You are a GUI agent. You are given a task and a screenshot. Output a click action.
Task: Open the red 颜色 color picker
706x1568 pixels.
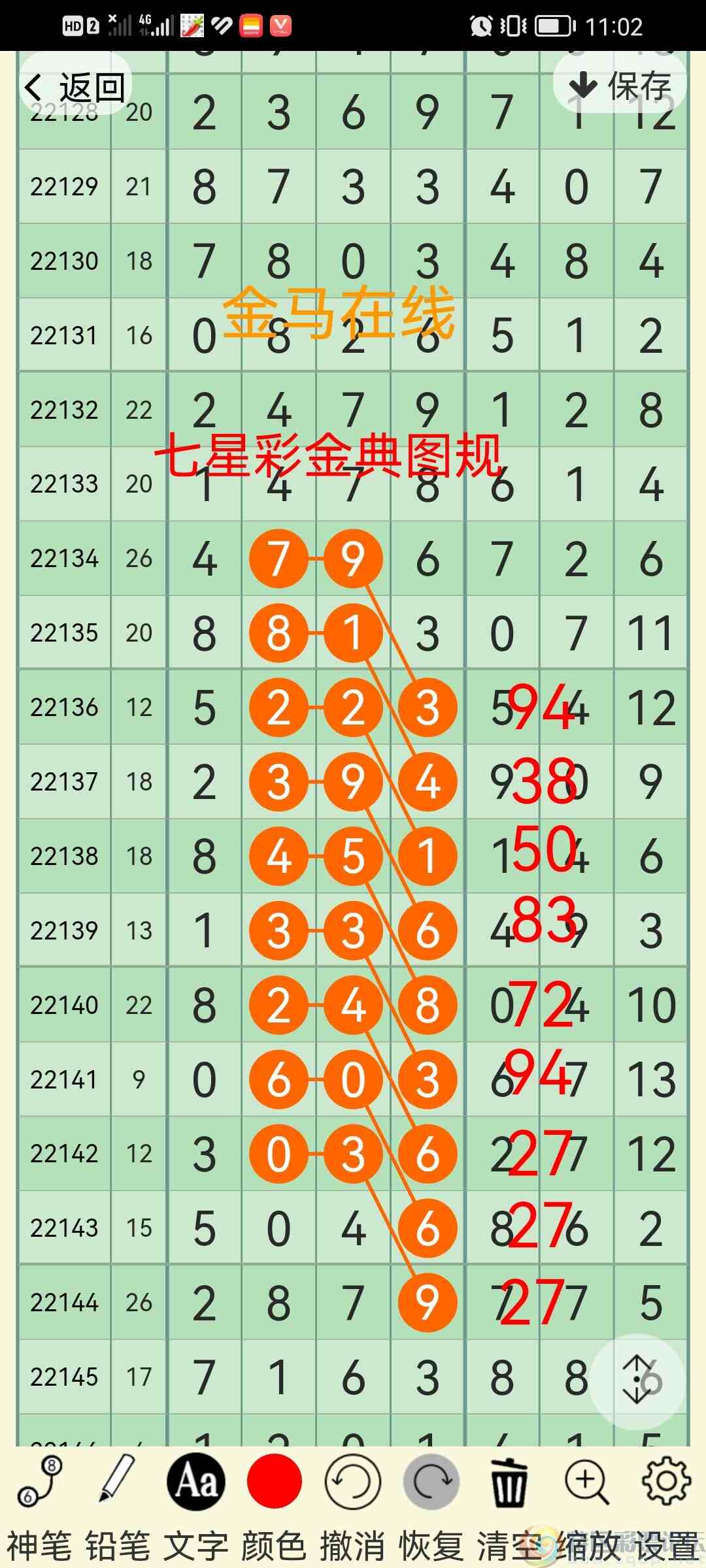(x=275, y=1483)
